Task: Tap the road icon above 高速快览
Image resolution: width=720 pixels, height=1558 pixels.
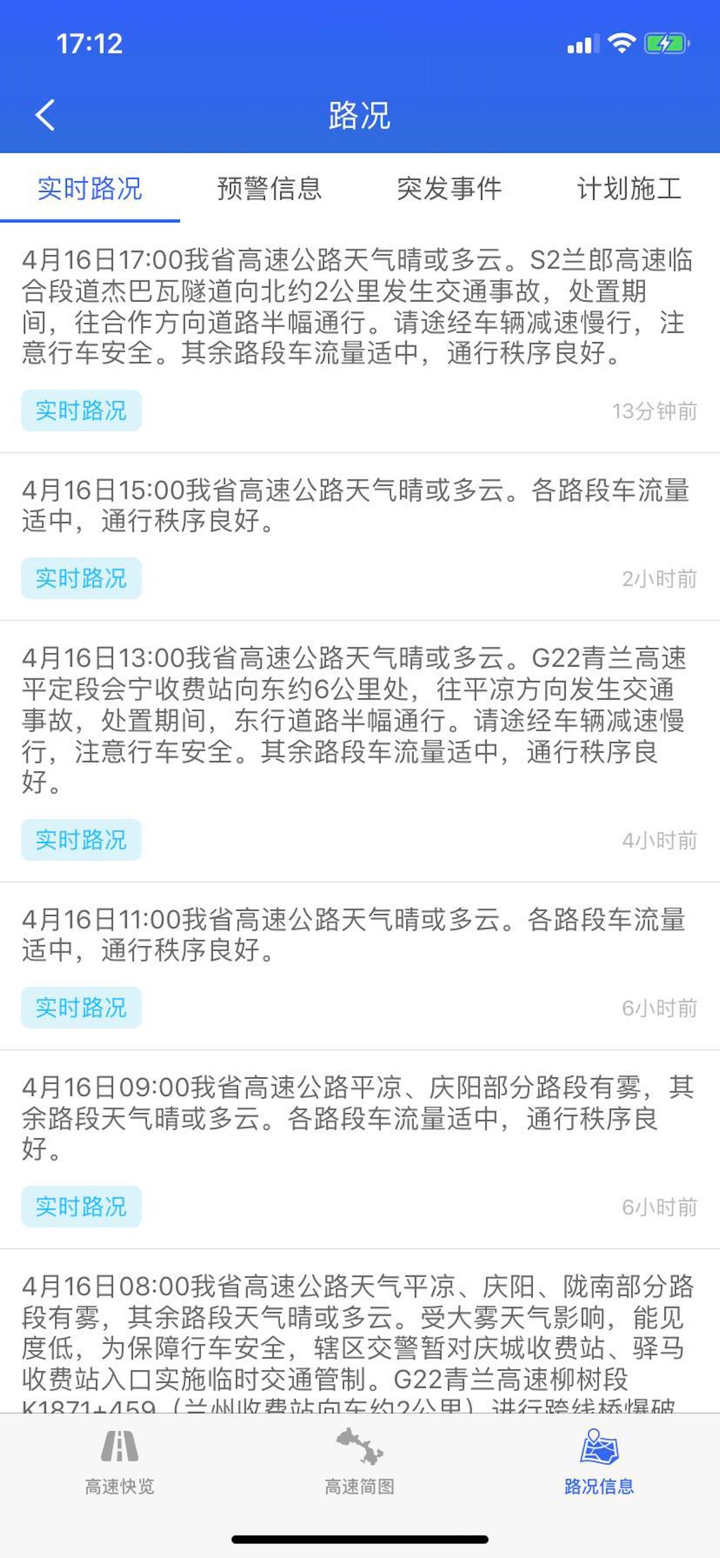Action: [x=119, y=1447]
